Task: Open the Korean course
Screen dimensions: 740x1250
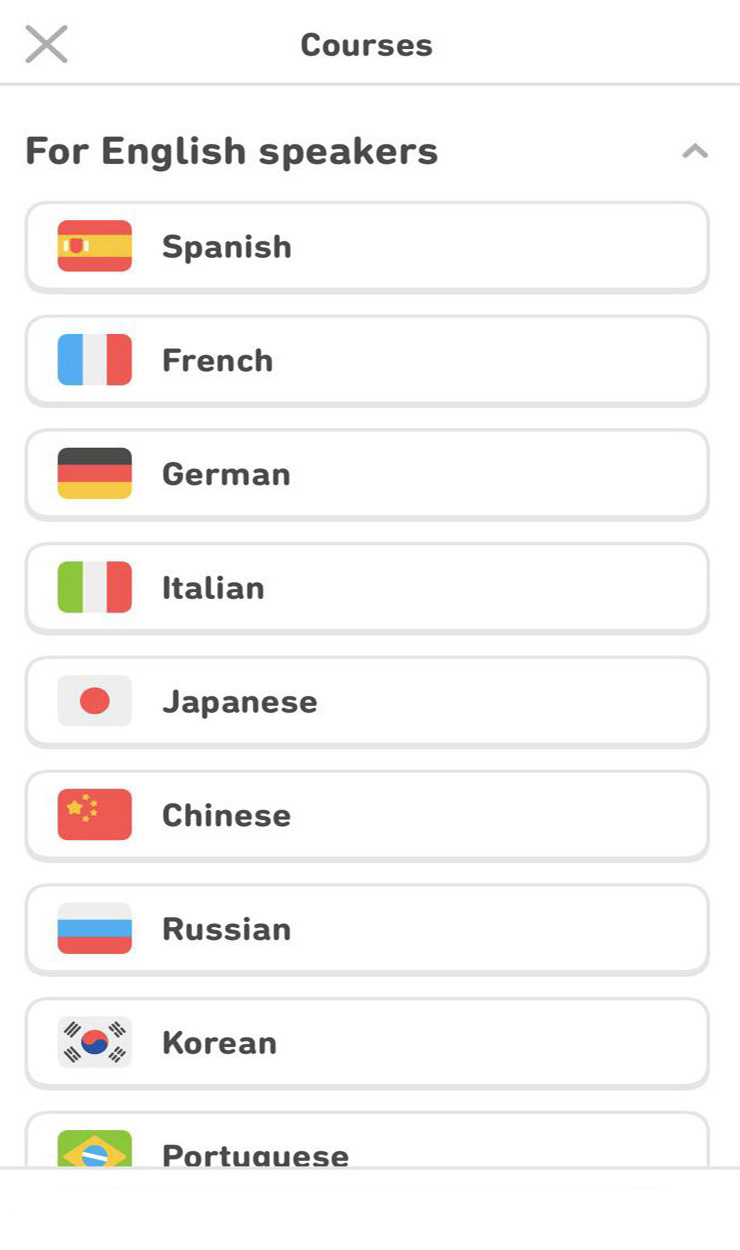Action: 366,1043
